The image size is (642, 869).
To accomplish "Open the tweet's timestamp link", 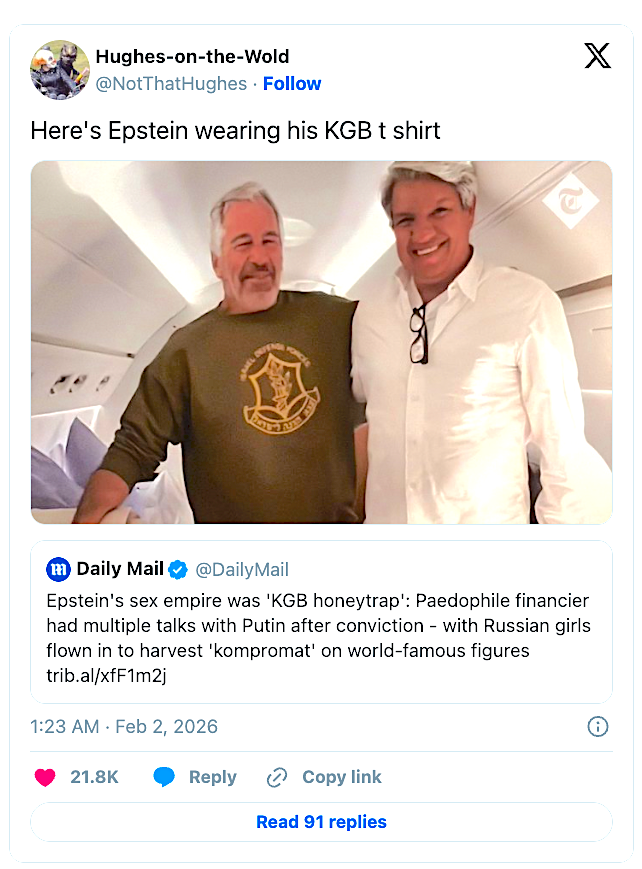I will coord(124,727).
